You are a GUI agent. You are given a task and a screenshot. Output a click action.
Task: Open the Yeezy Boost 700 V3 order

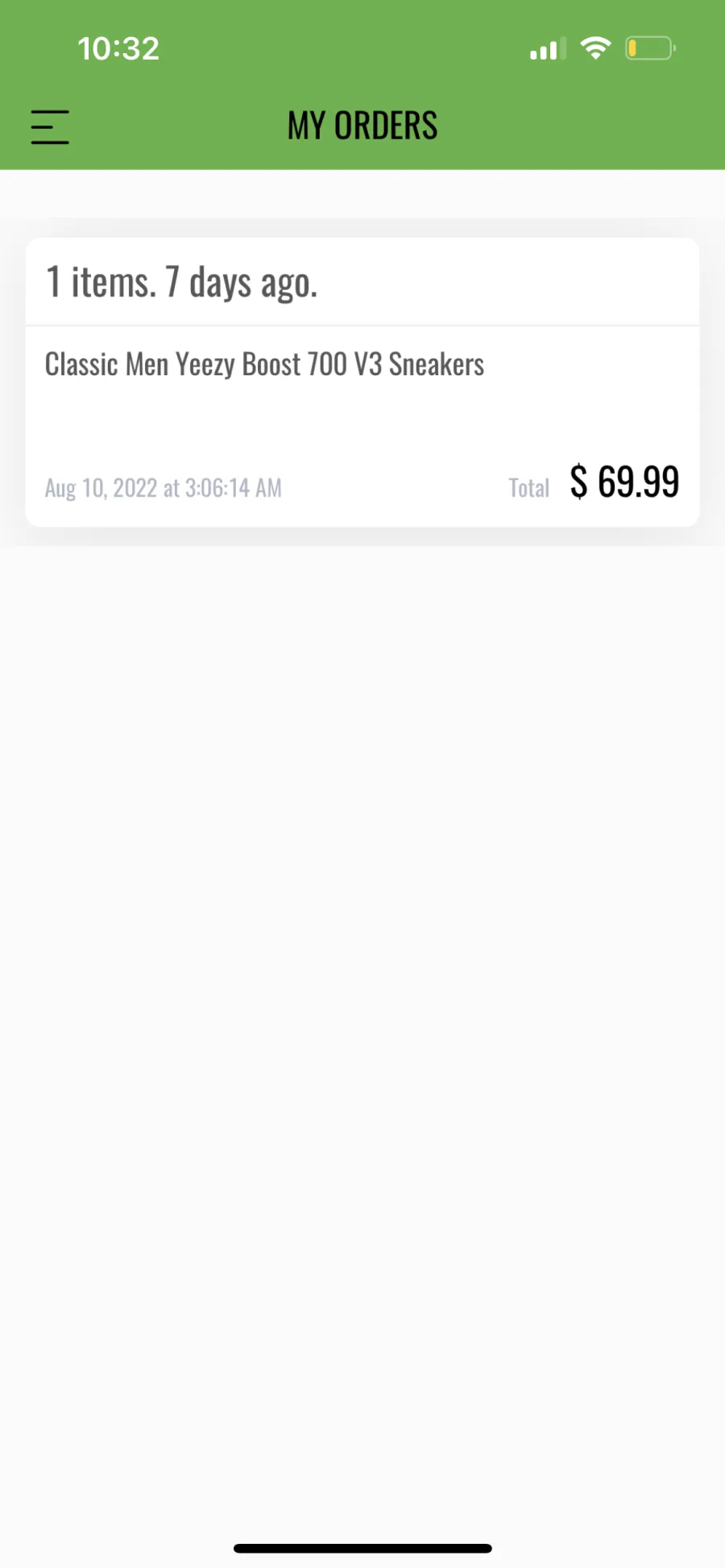pyautogui.click(x=362, y=383)
